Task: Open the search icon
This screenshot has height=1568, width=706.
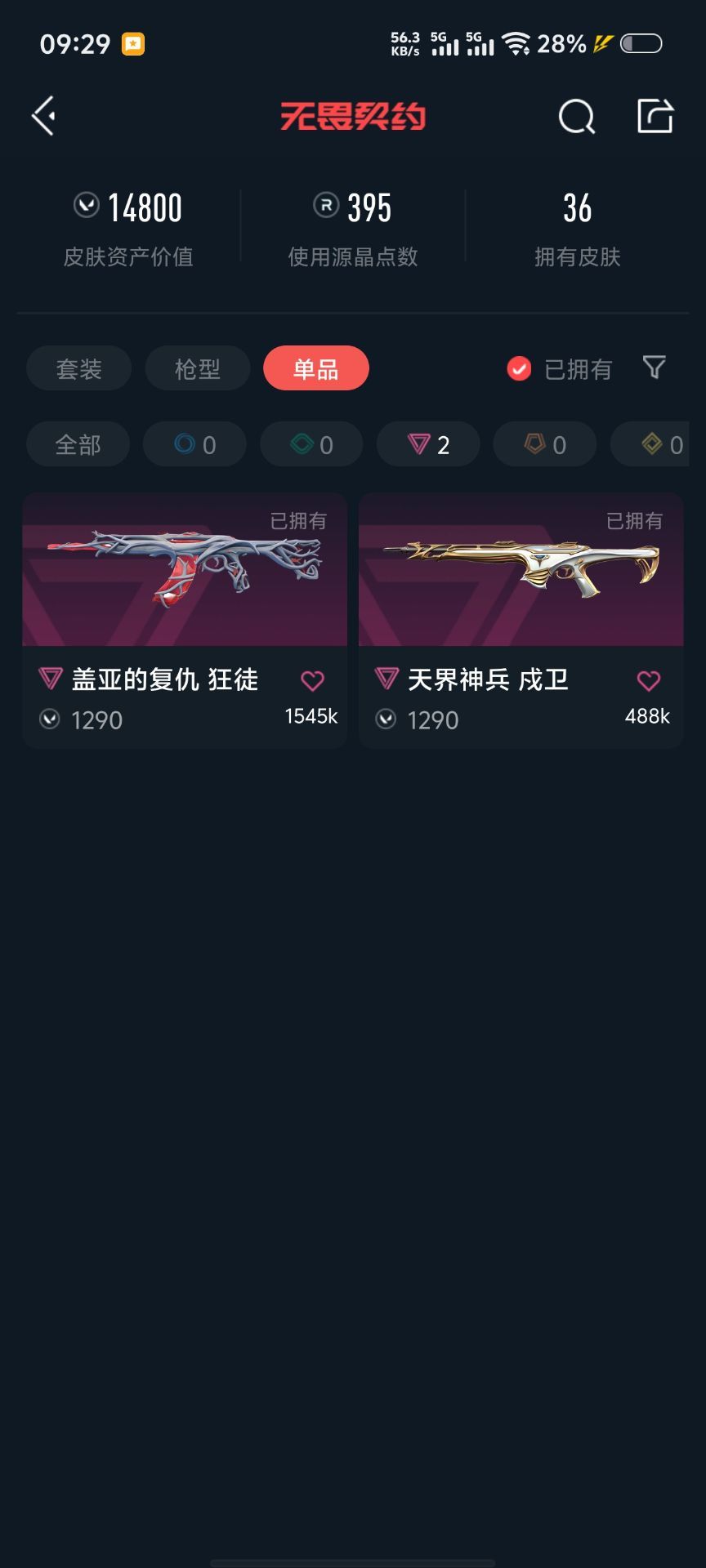Action: (x=577, y=117)
